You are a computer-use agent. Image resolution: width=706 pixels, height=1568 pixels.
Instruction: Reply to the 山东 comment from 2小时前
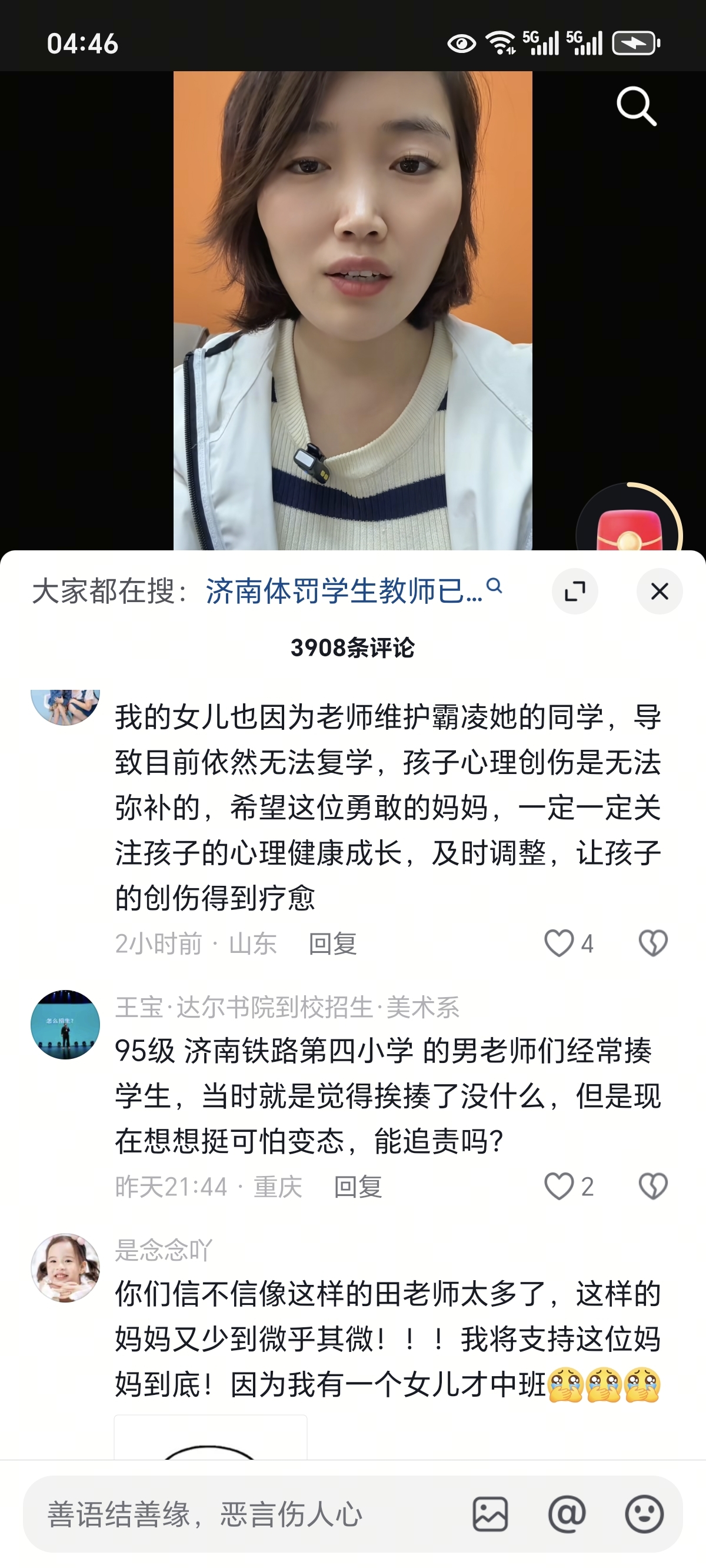pyautogui.click(x=332, y=944)
